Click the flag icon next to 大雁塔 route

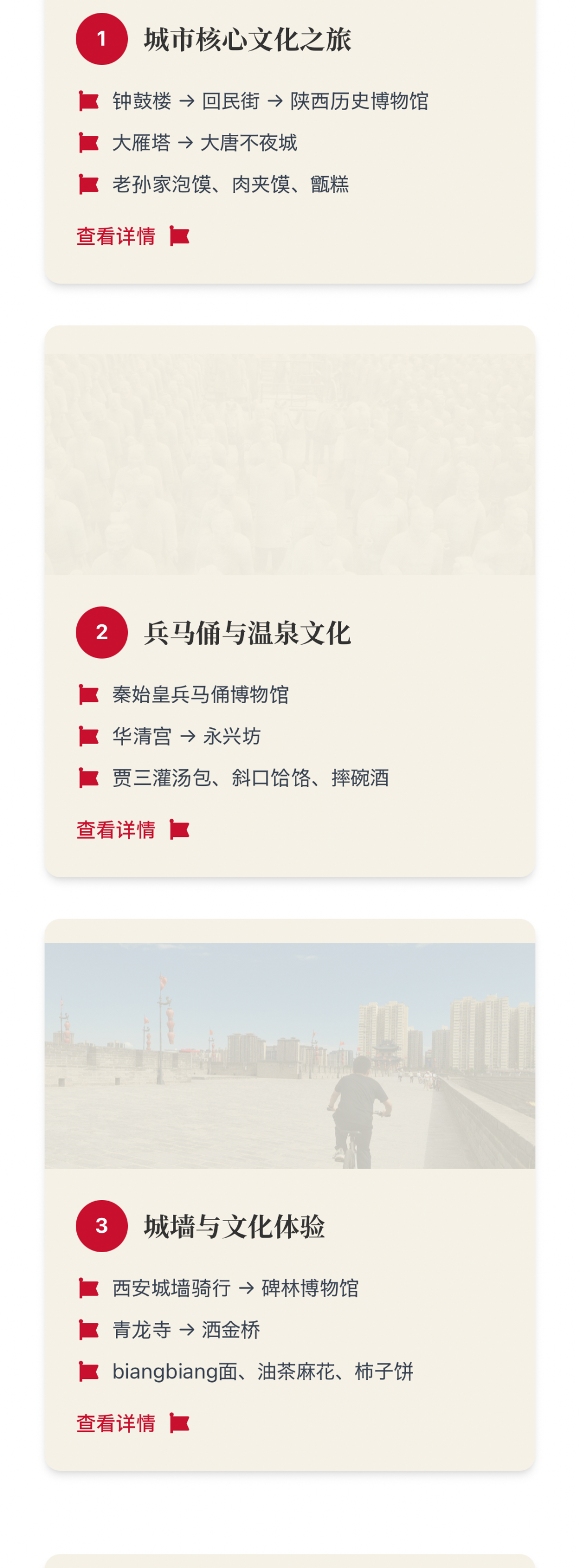click(x=90, y=143)
